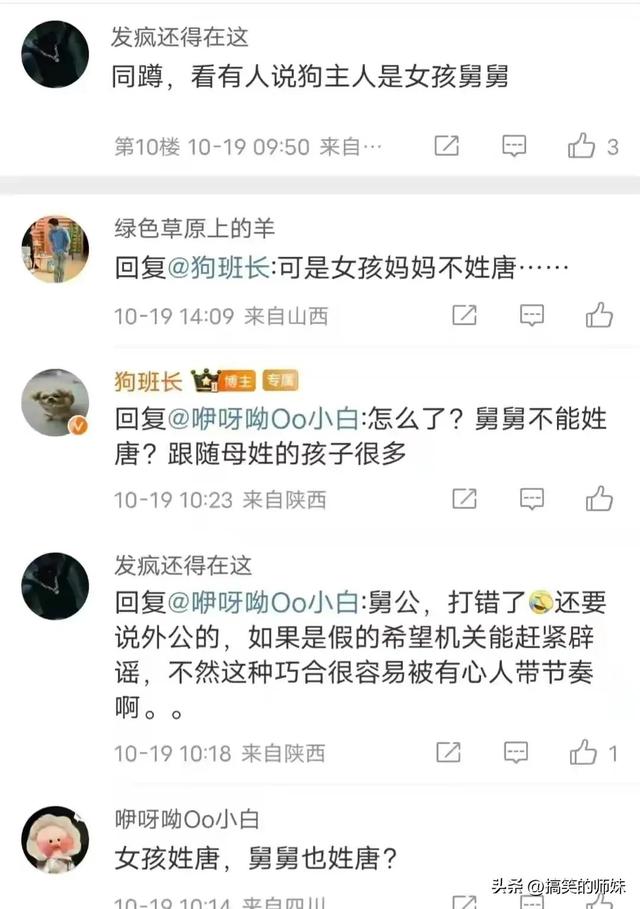Share the comment posted at 10-19 09:50
Image resolution: width=640 pixels, height=909 pixels.
pos(447,147)
